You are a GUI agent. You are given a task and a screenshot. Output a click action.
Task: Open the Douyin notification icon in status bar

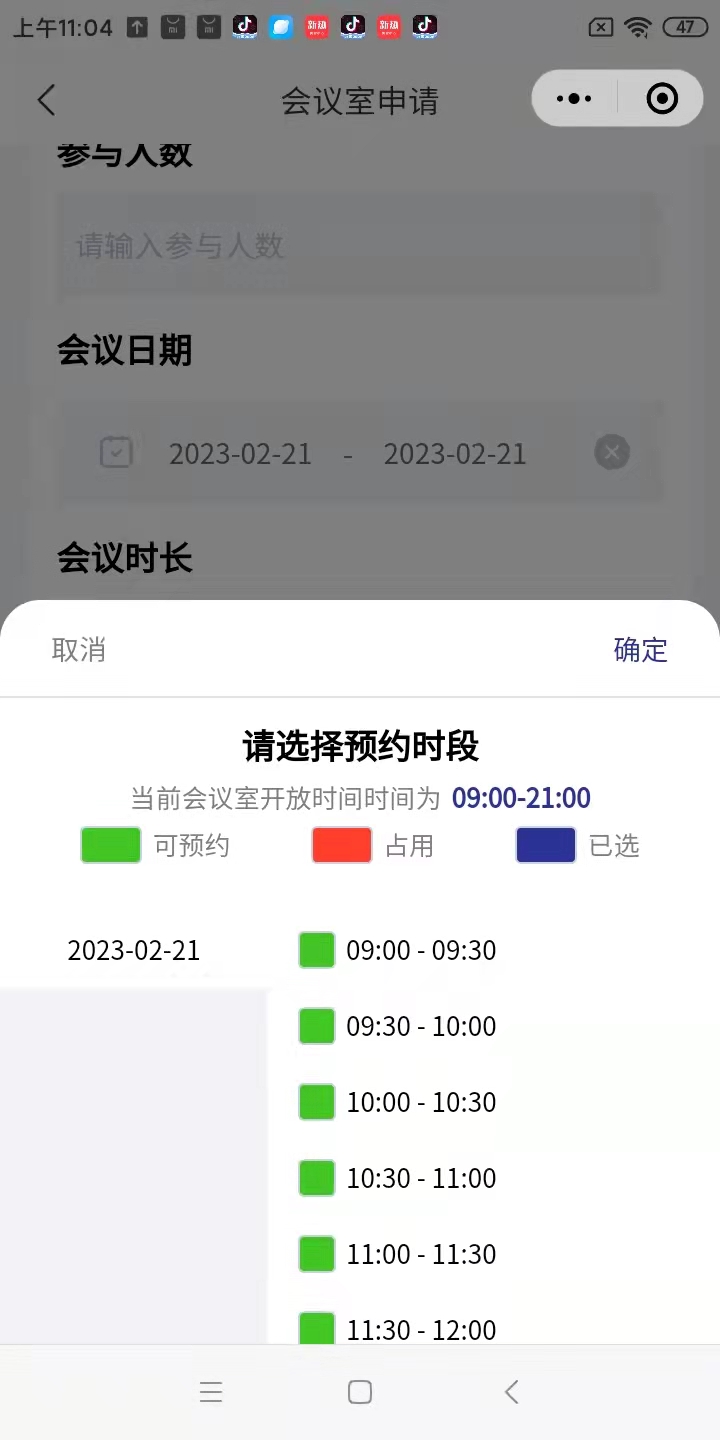pos(244,27)
